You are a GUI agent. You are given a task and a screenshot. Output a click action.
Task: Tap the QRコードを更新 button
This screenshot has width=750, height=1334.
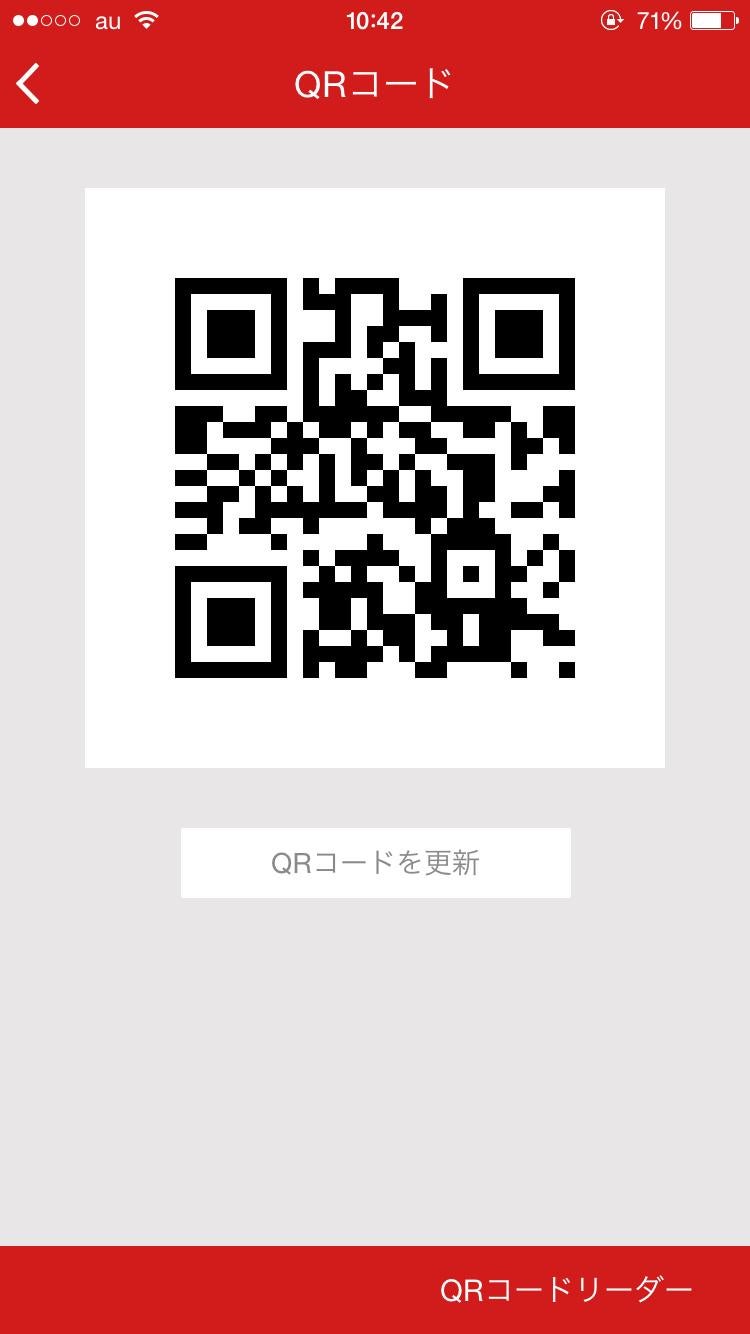pyautogui.click(x=375, y=862)
